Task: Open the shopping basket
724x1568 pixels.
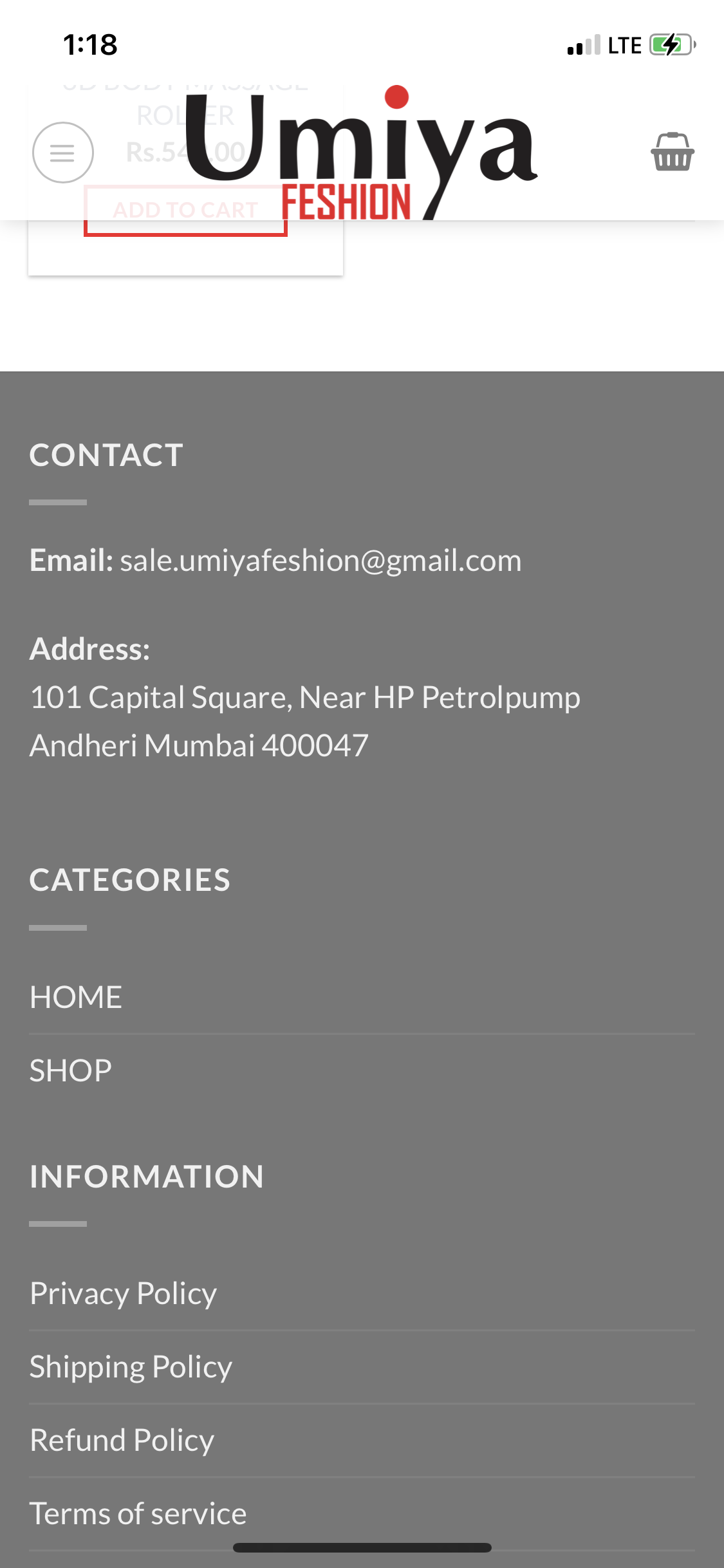Action: pyautogui.click(x=672, y=153)
